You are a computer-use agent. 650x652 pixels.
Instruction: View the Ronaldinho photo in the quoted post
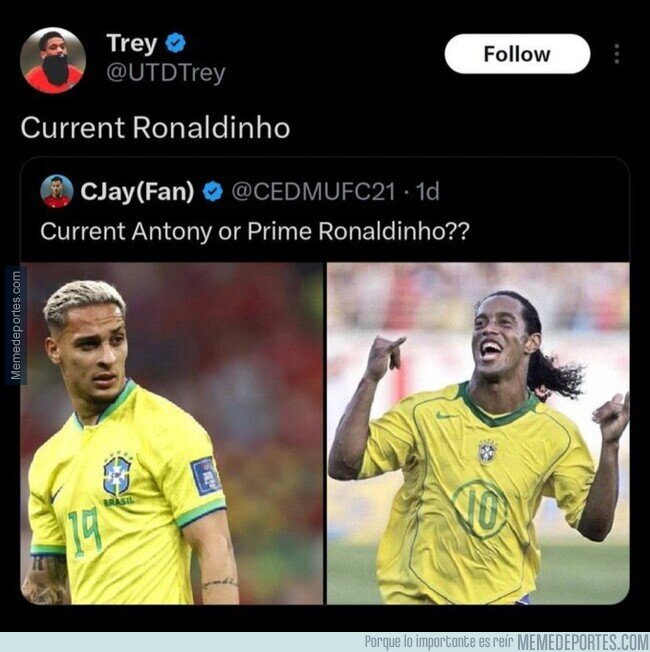point(478,433)
